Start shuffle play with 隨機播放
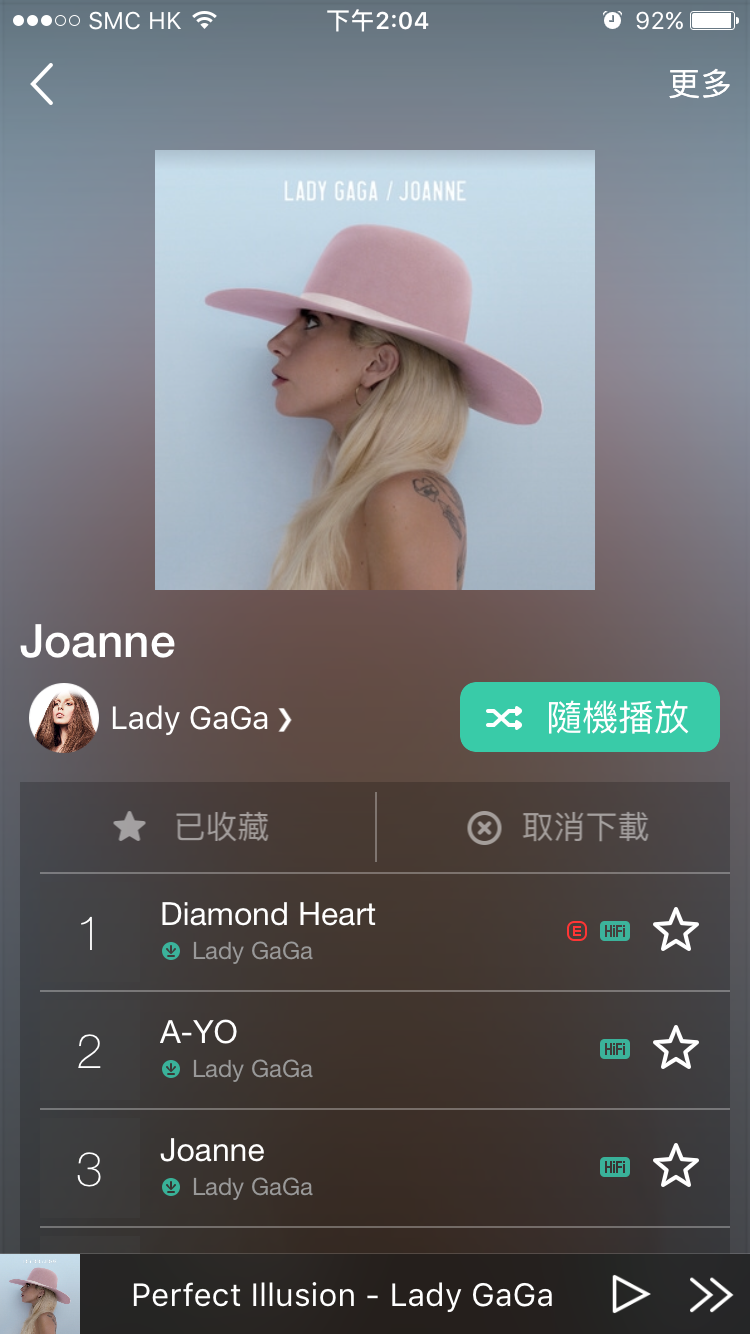The height and width of the screenshot is (1334, 750). 589,717
